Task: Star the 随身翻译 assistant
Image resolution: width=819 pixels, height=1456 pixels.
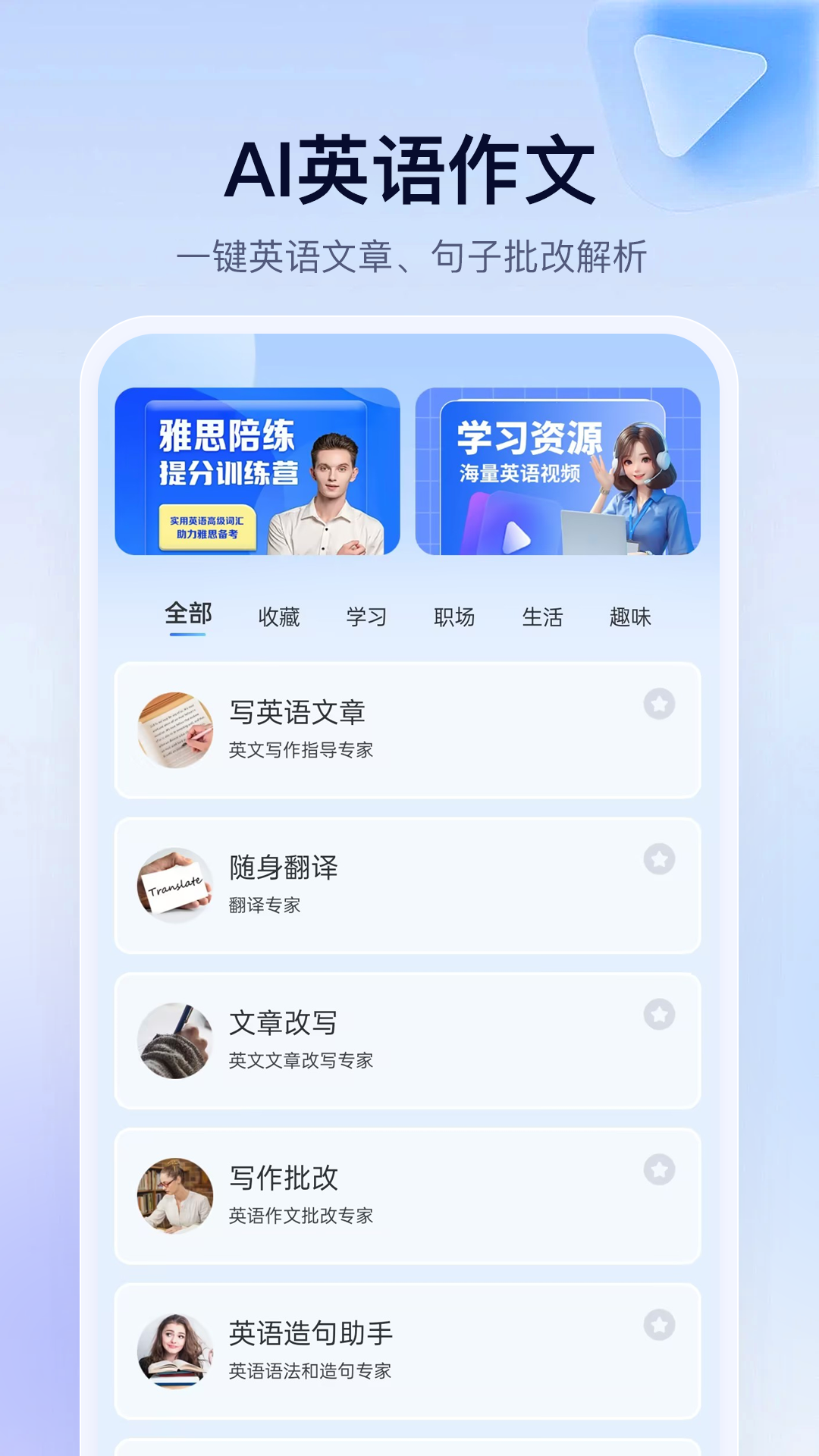Action: point(660,859)
